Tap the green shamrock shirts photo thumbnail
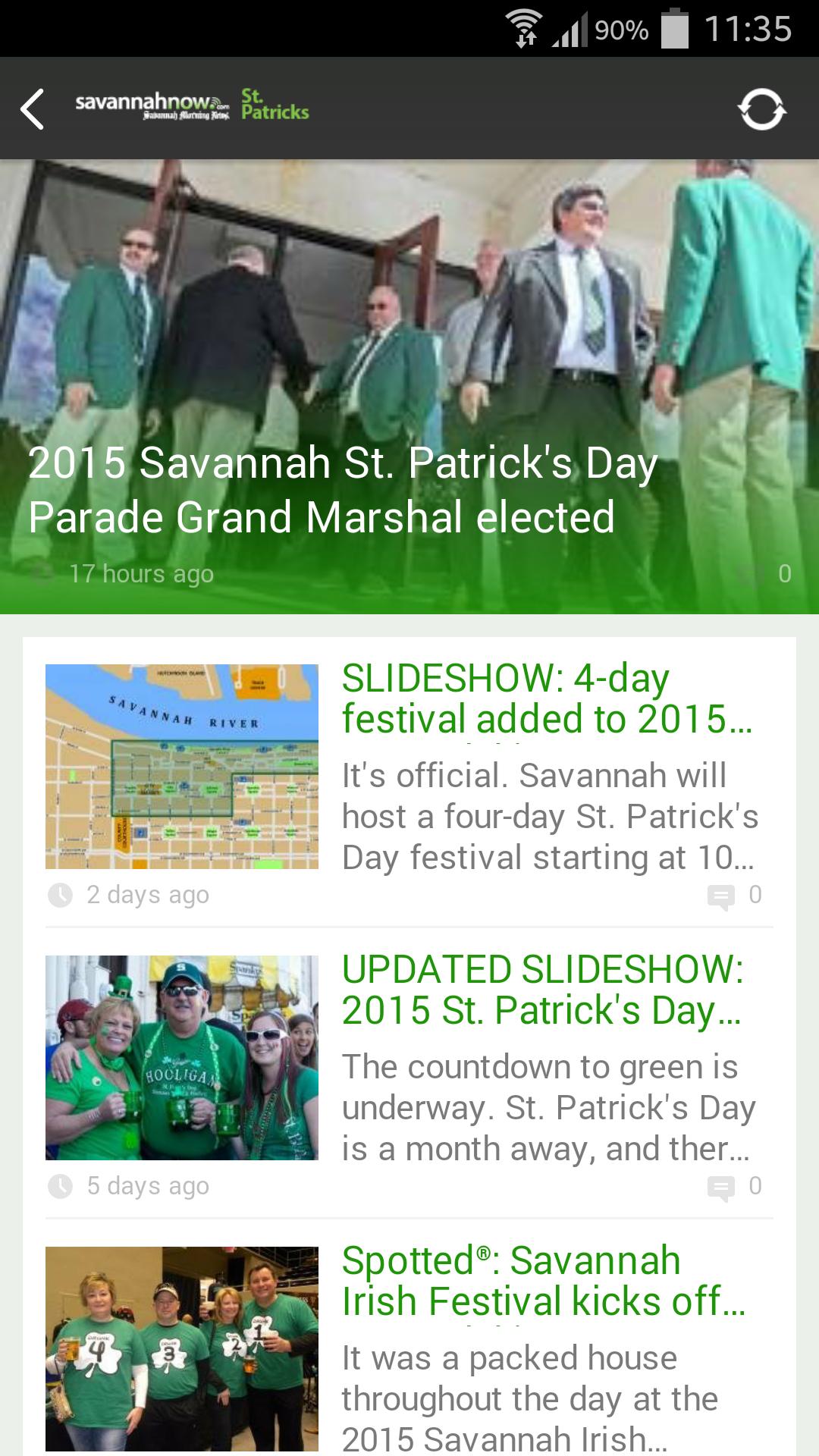Screen dimensions: 819x1456 pyautogui.click(x=183, y=1350)
